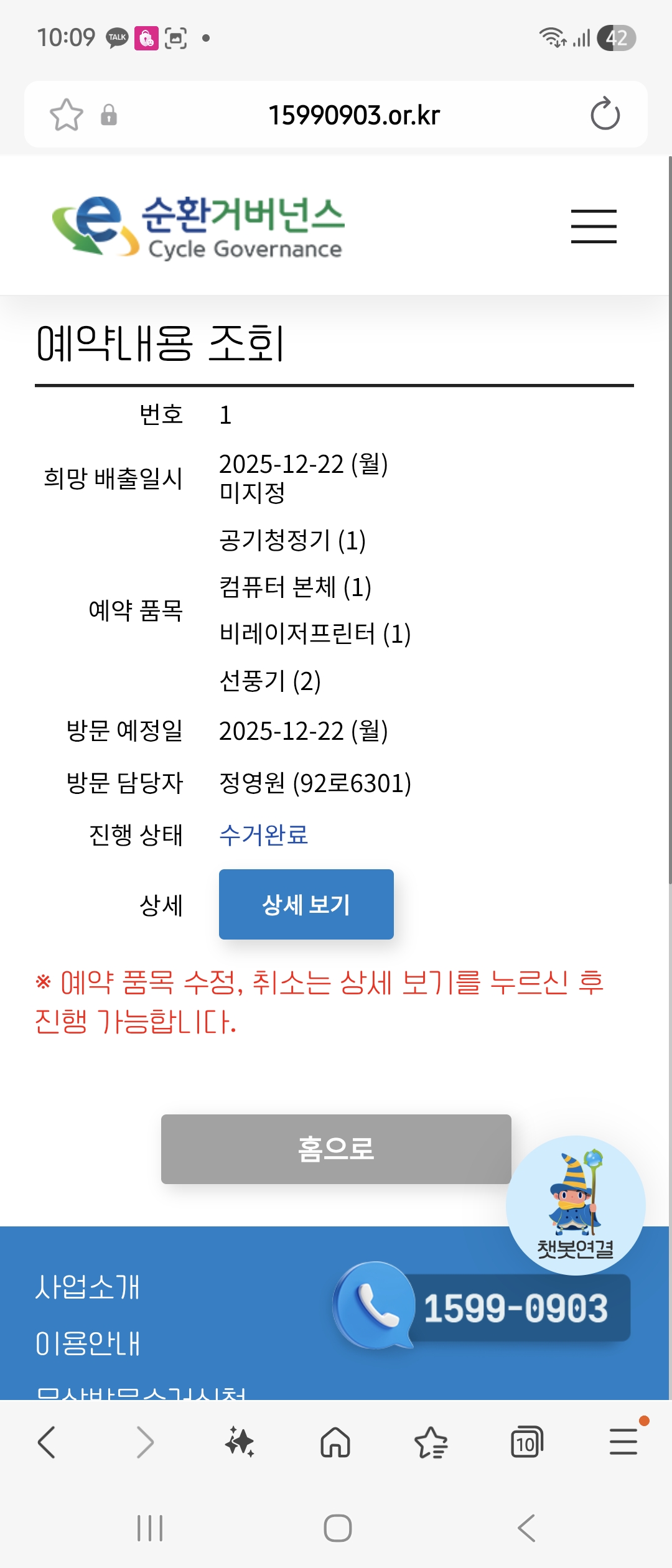This screenshot has height=1568, width=672.
Task: Tap the 15990903.or.kr address field
Action: pyautogui.click(x=353, y=114)
